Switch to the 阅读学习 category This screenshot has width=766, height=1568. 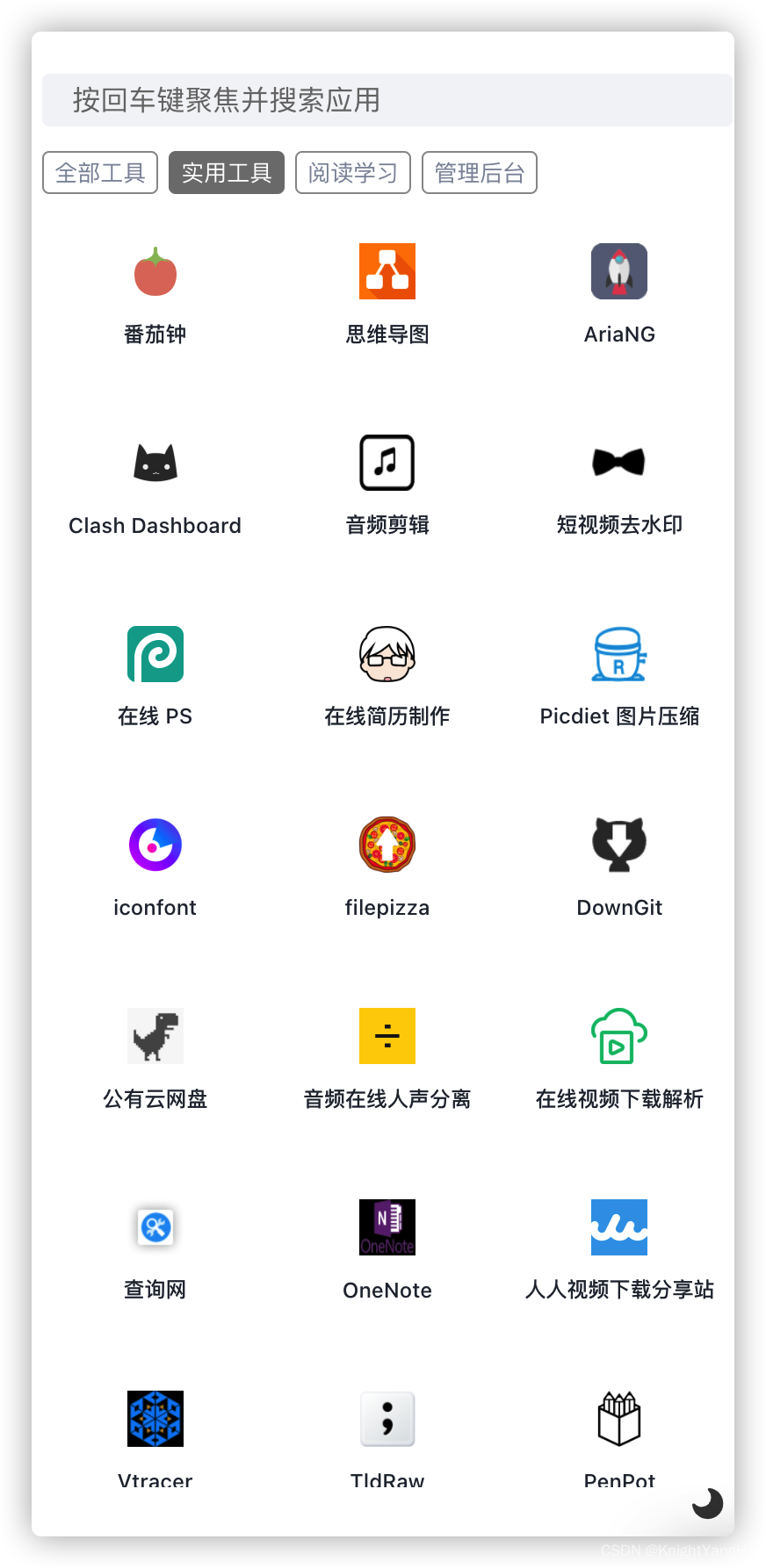tap(353, 173)
